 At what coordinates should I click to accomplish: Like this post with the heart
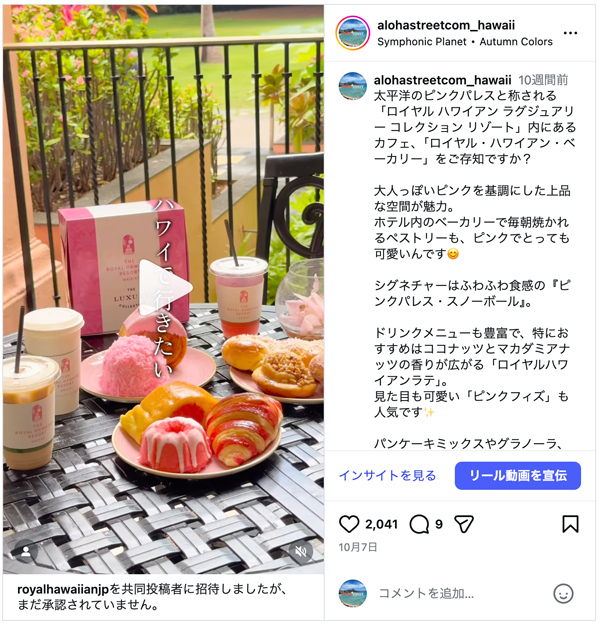point(349,524)
